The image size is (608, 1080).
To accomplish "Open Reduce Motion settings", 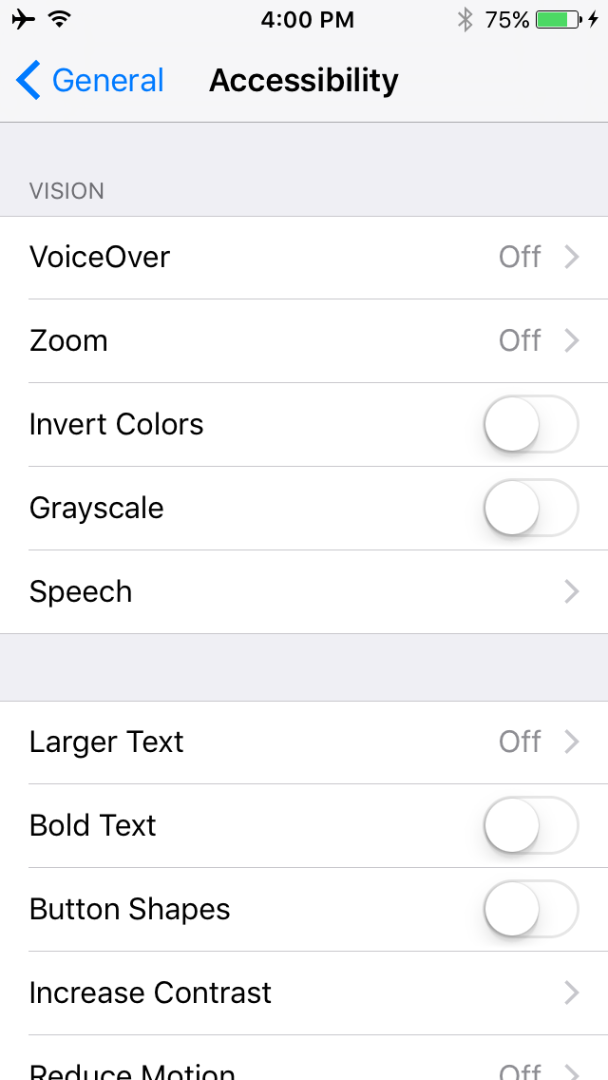I will click(304, 1066).
